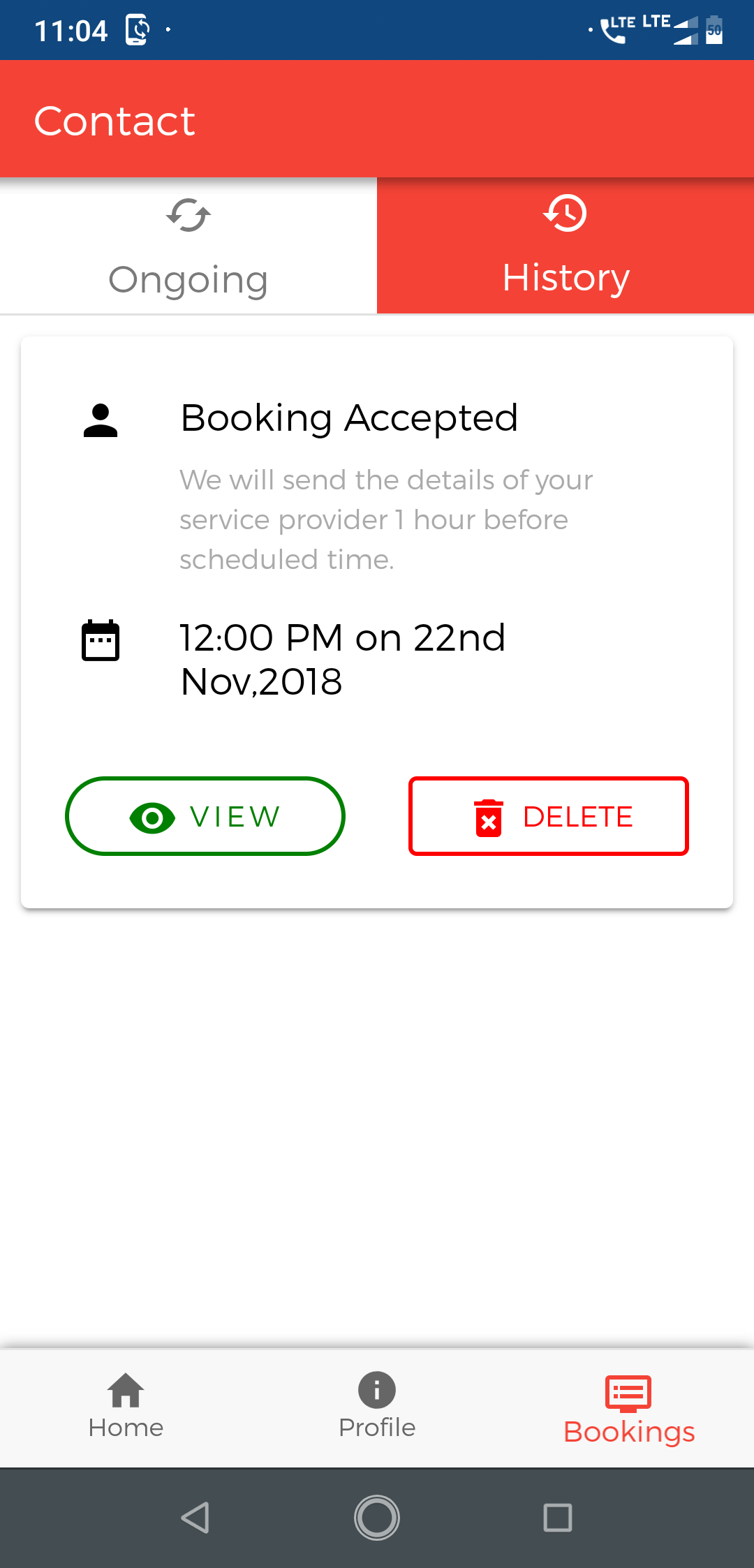View the accepted booking details
The width and height of the screenshot is (754, 1568).
pos(205,816)
